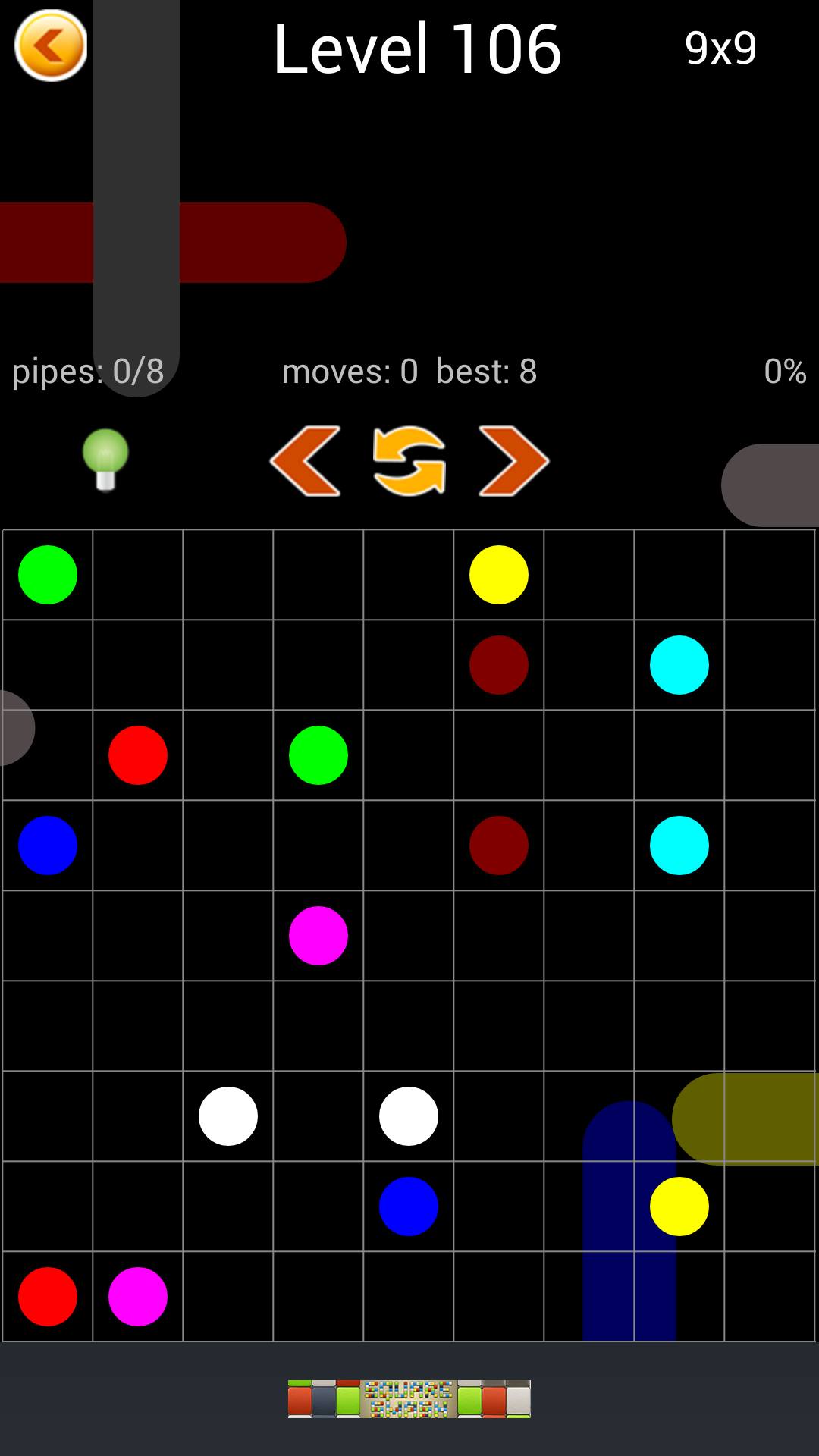Go to the previous level
Screen dimensions: 819x1456
[305, 461]
